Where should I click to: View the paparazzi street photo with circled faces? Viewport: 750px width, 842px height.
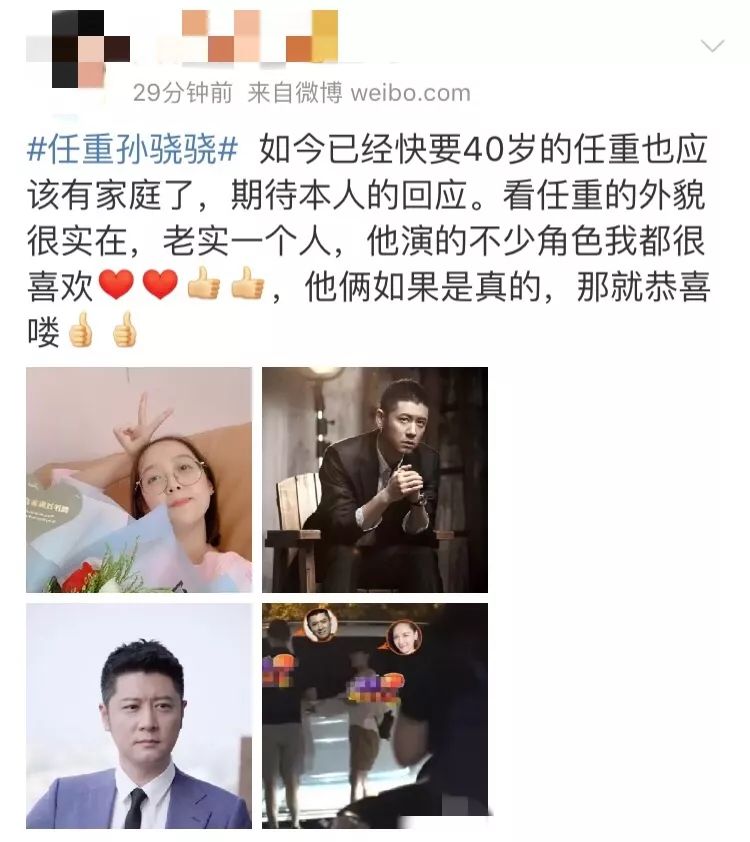[x=375, y=716]
